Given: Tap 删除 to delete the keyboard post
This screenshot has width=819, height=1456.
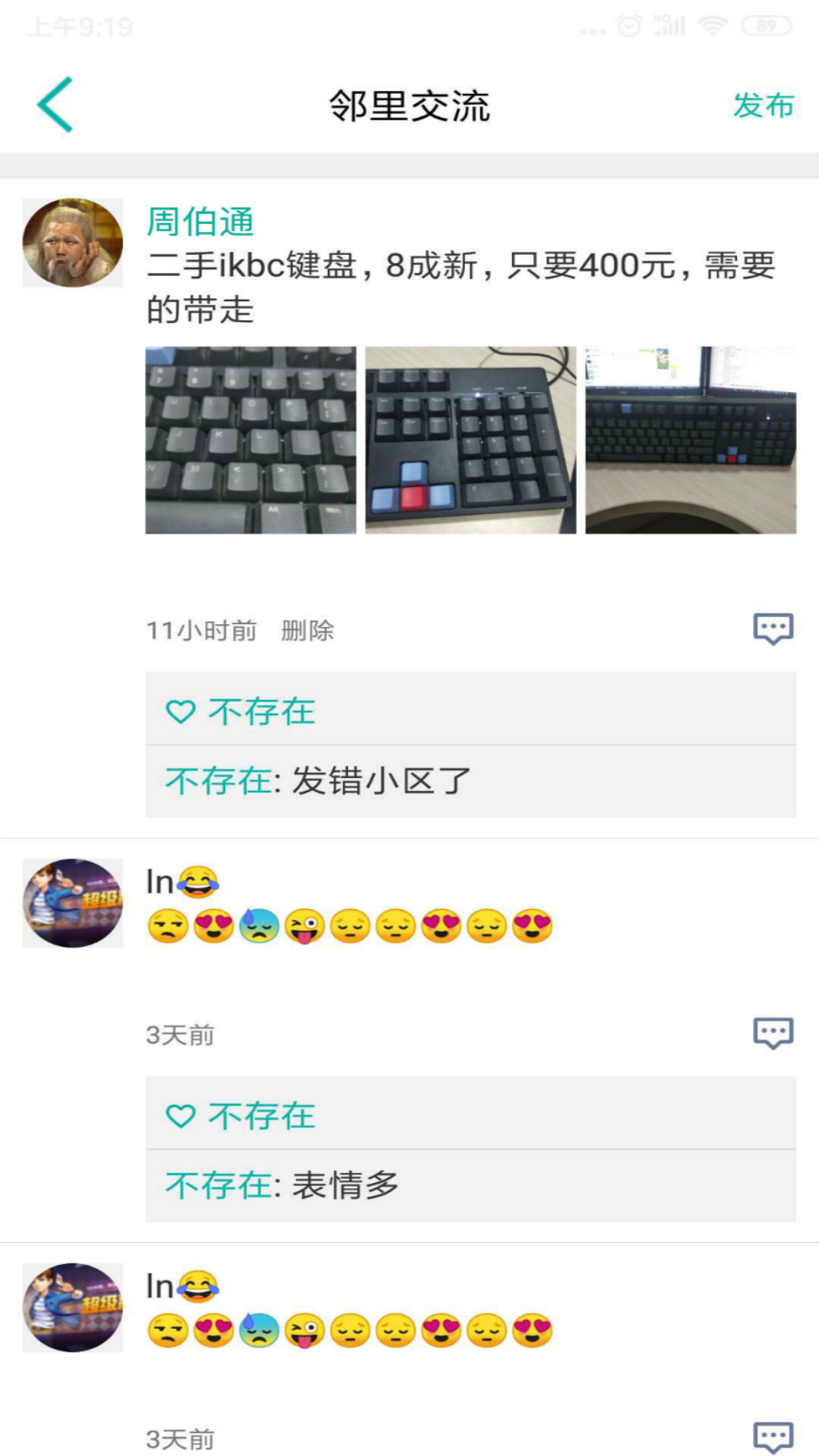Looking at the screenshot, I should (x=307, y=630).
